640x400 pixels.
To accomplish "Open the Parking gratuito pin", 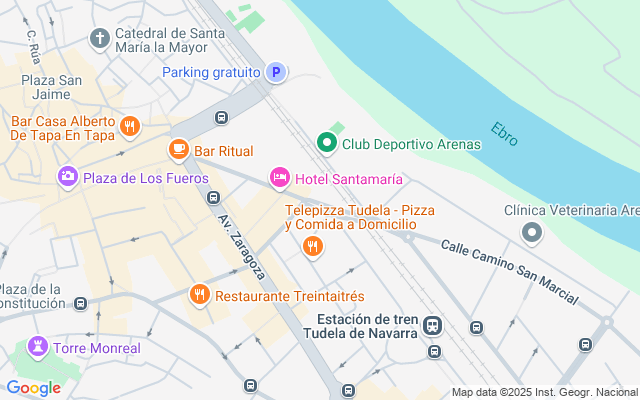I will [277, 72].
